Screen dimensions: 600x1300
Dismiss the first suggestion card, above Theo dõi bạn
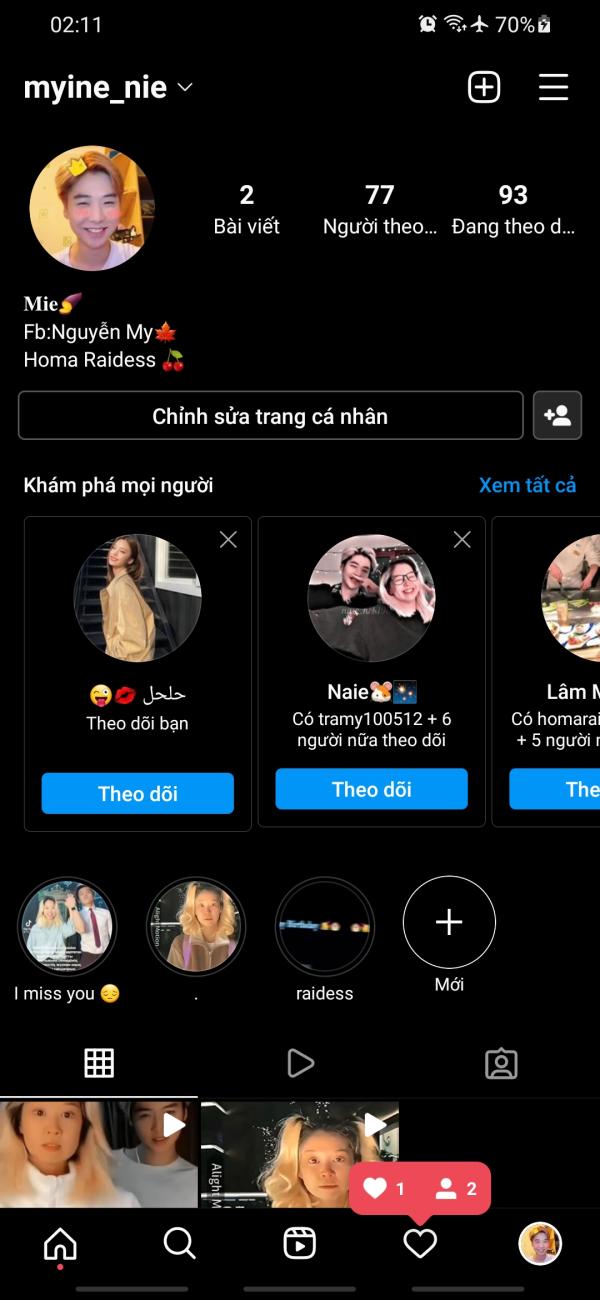click(228, 540)
